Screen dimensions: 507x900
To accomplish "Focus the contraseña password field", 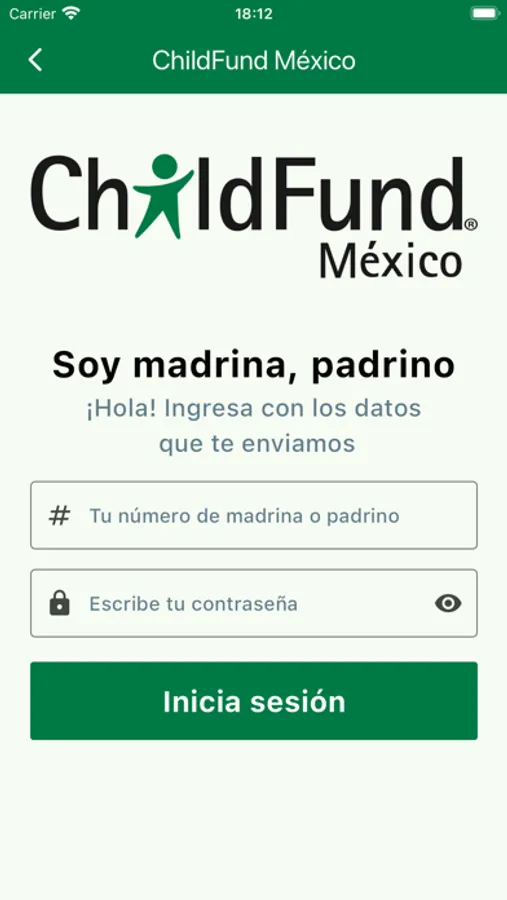I will click(254, 603).
